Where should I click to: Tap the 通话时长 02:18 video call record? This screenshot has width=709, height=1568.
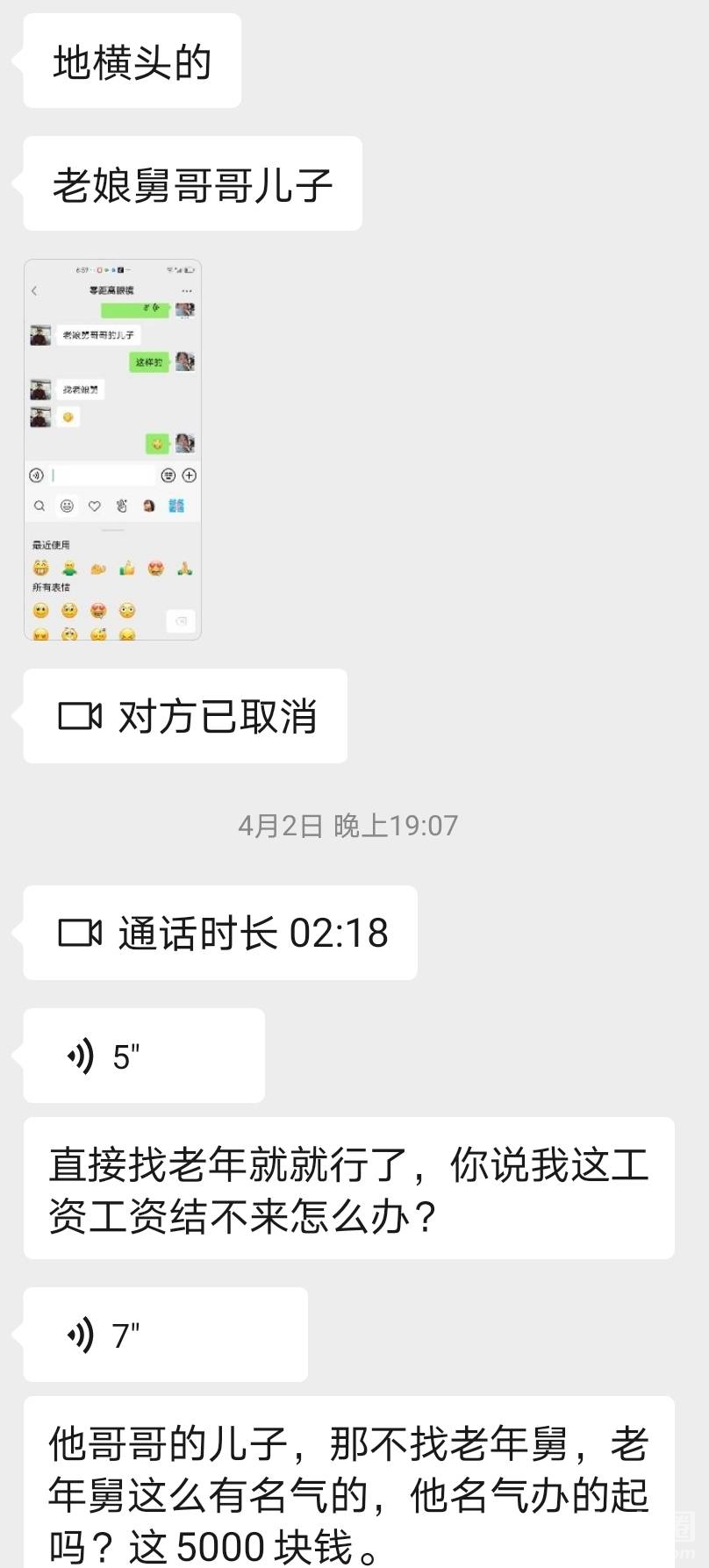(220, 933)
